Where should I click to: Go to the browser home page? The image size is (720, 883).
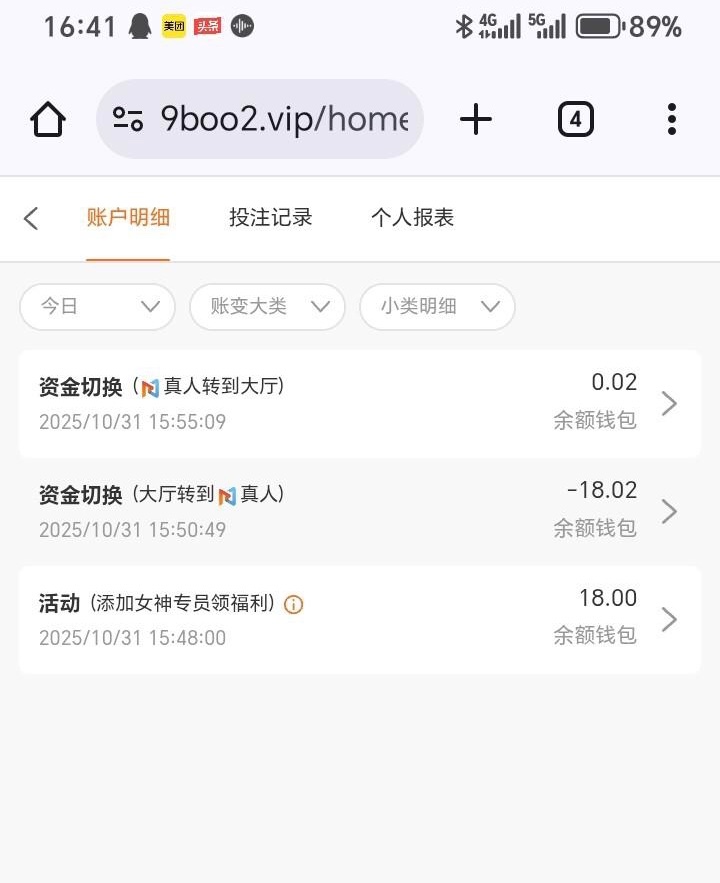[48, 120]
